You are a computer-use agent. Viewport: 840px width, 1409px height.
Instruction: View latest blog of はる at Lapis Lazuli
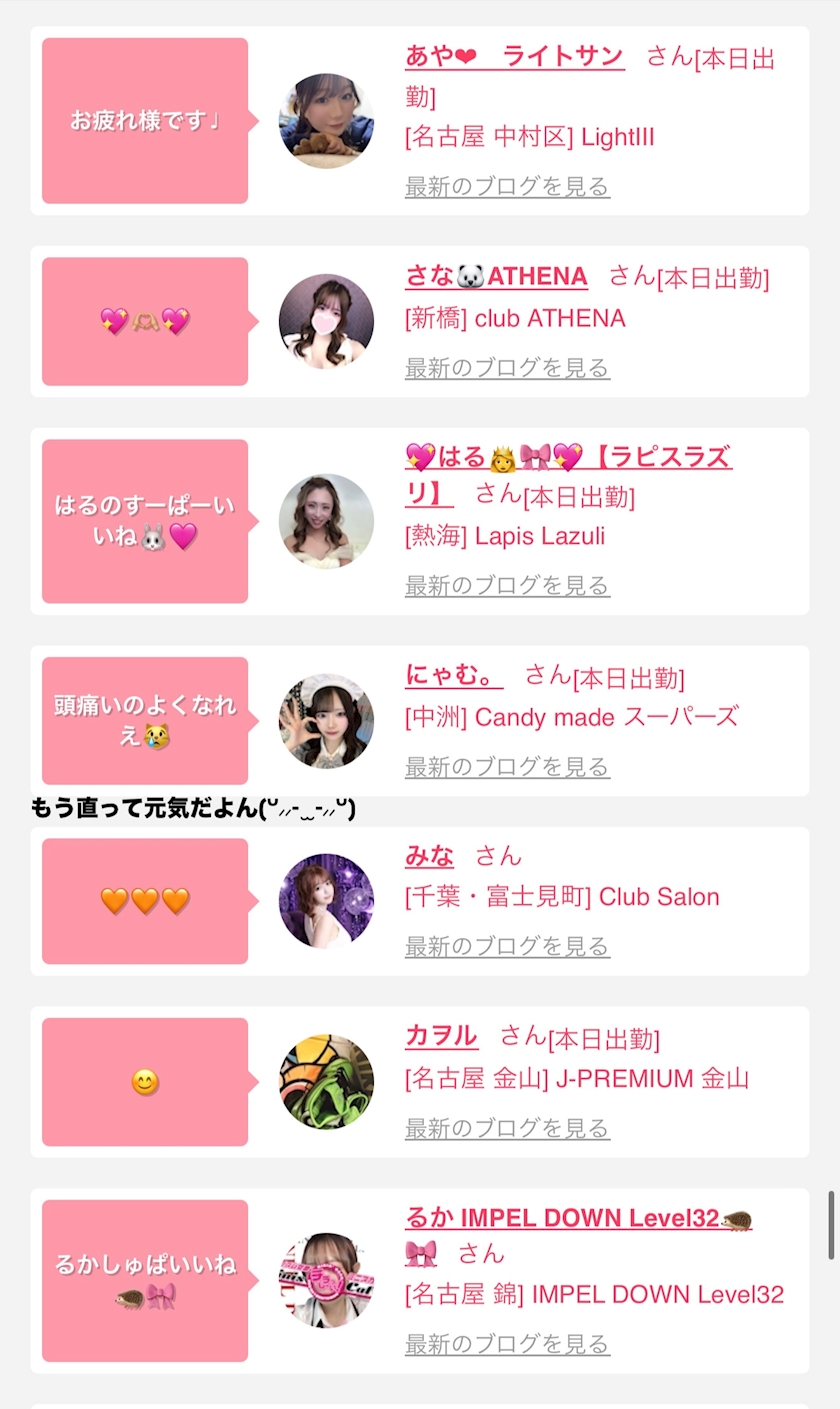pyautogui.click(x=507, y=586)
